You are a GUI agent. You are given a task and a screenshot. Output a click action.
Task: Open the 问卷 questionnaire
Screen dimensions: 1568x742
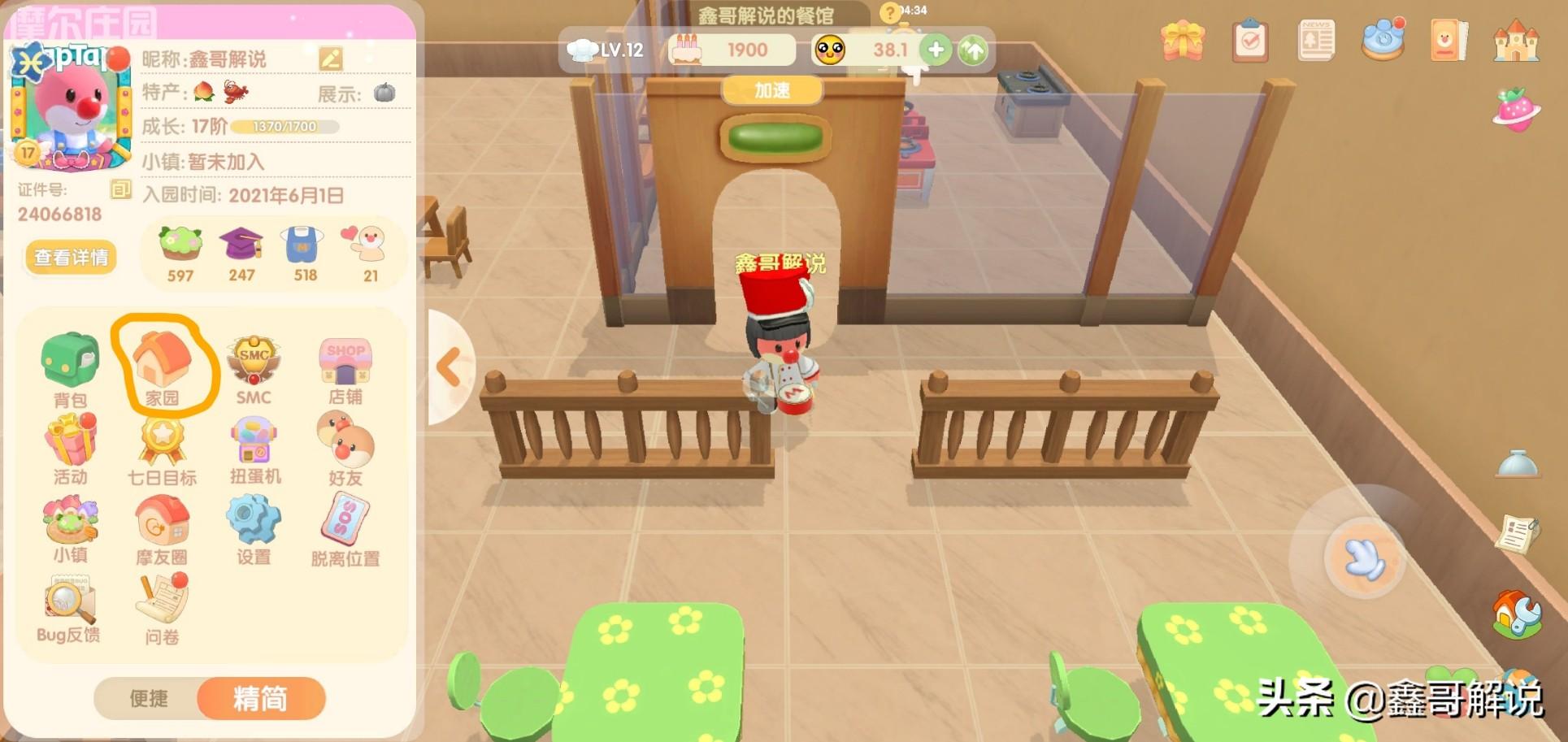coord(162,608)
